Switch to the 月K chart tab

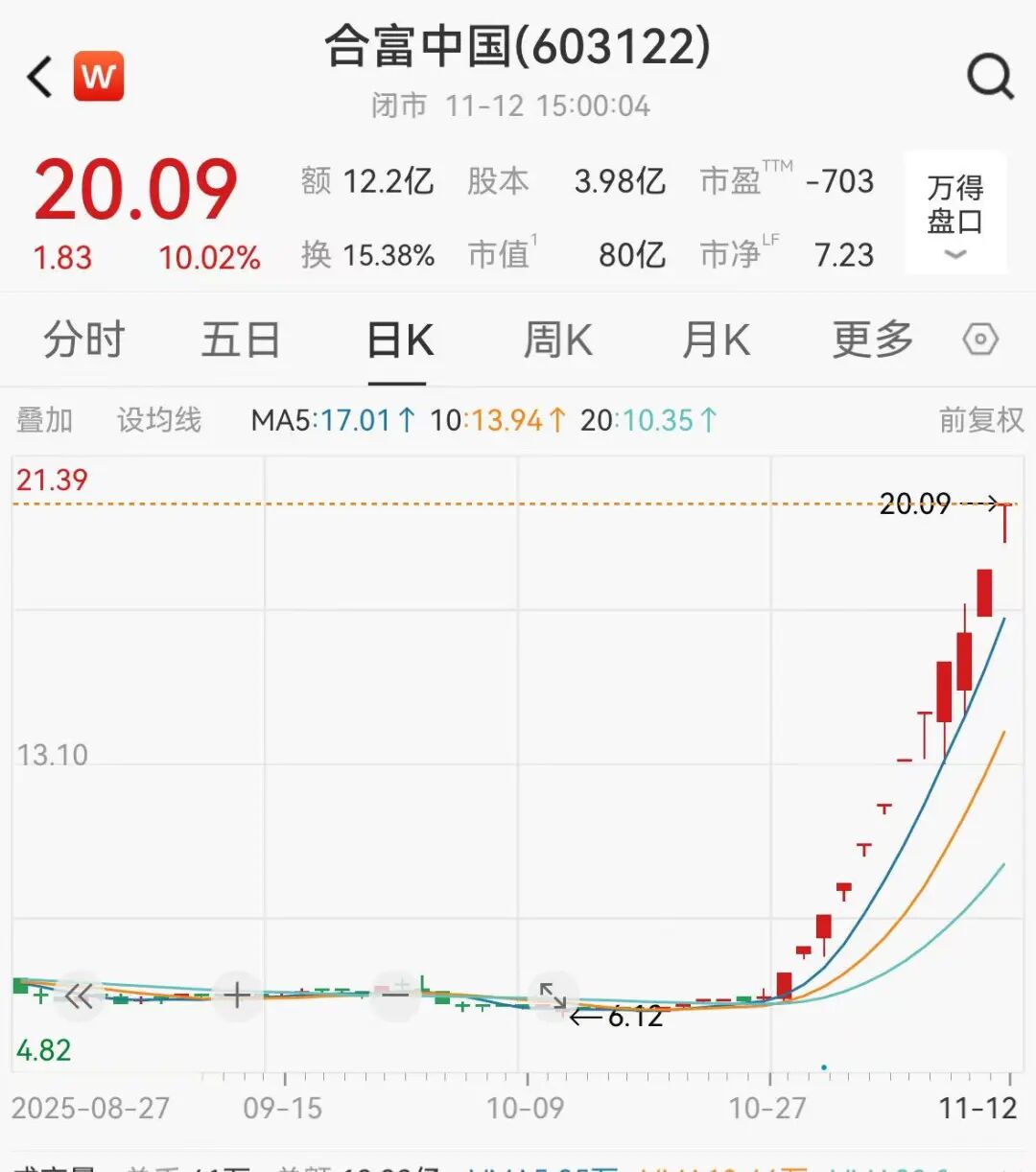[x=715, y=340]
